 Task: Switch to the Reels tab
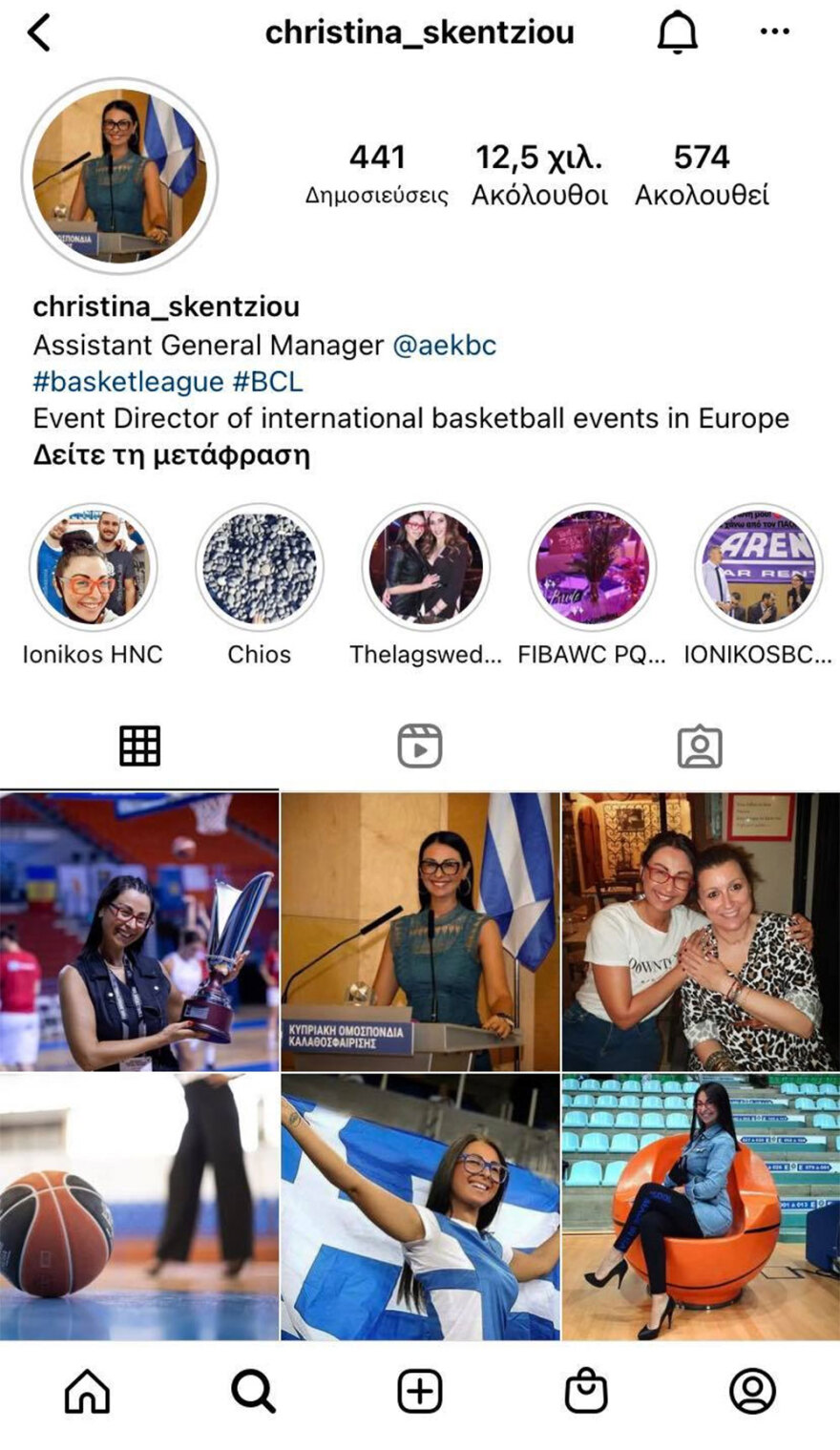tap(419, 746)
